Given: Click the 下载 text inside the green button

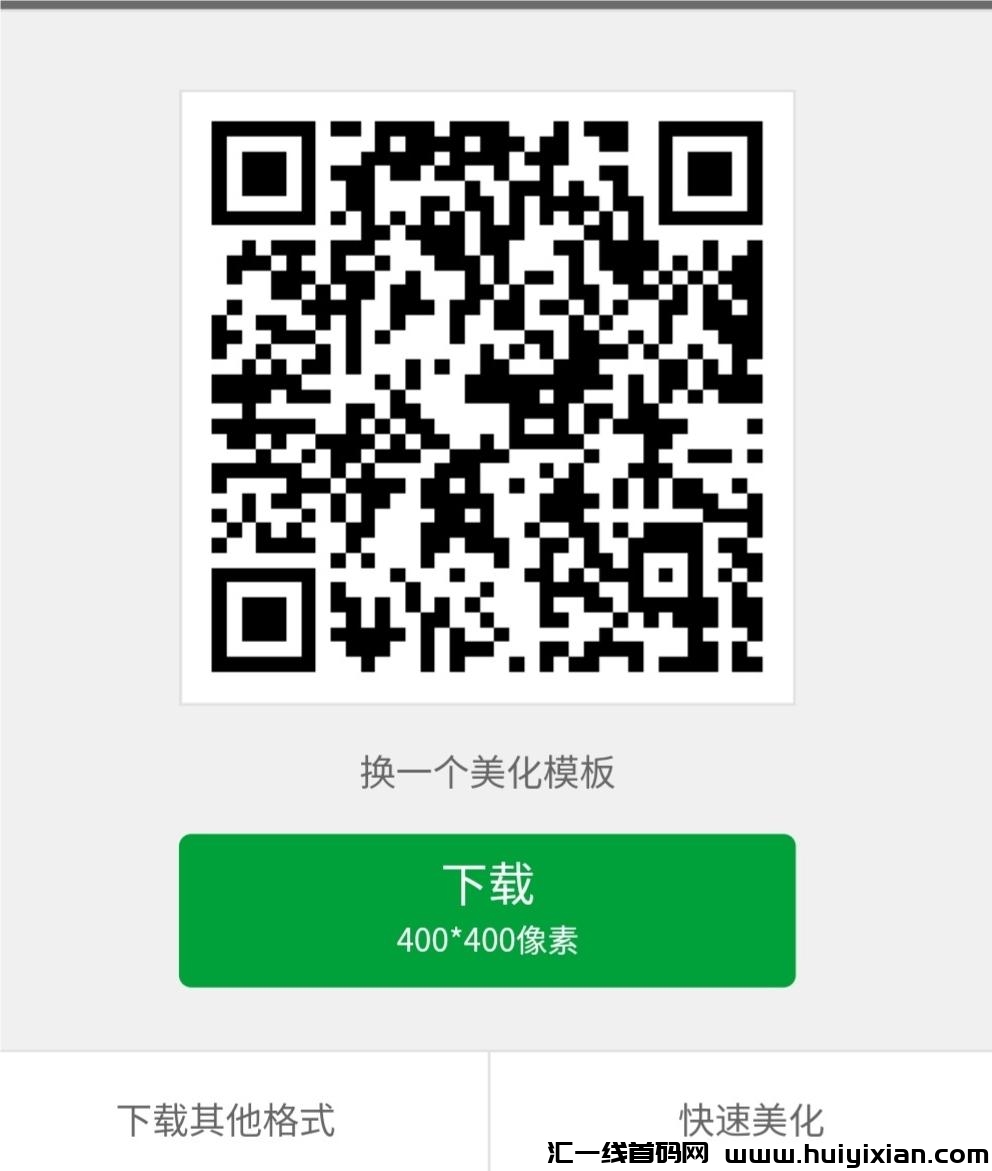Looking at the screenshot, I should tap(486, 885).
